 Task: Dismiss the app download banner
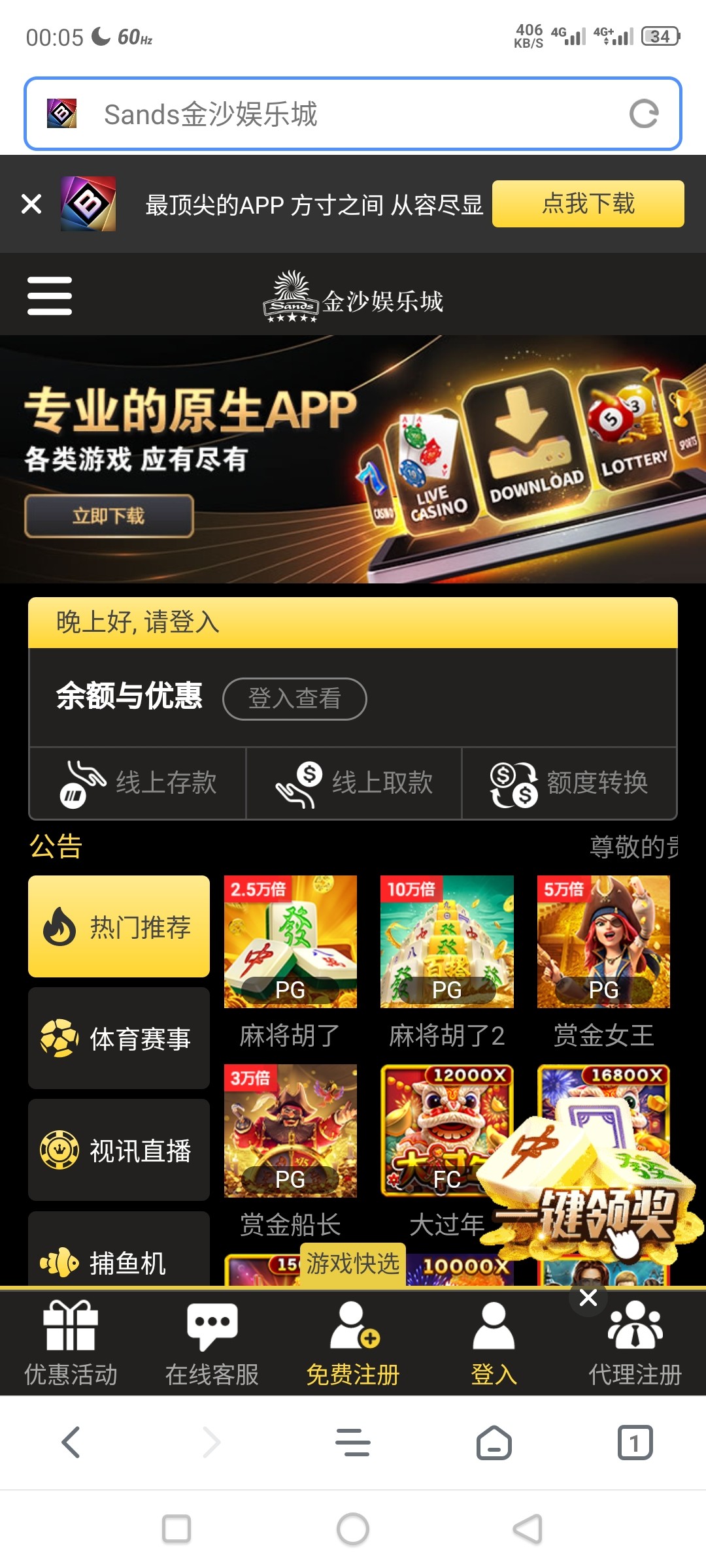31,204
